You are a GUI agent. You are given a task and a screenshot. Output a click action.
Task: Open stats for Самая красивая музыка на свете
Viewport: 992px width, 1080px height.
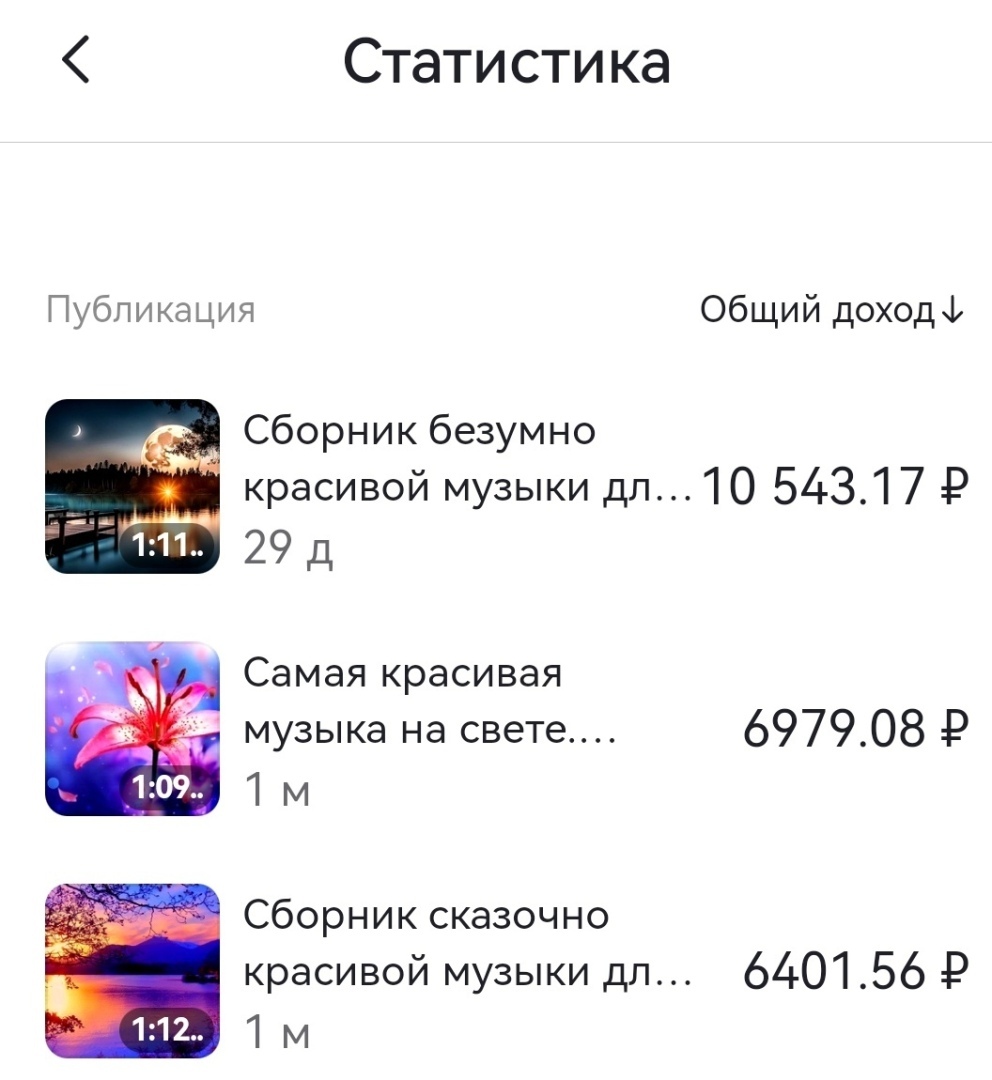click(400, 700)
